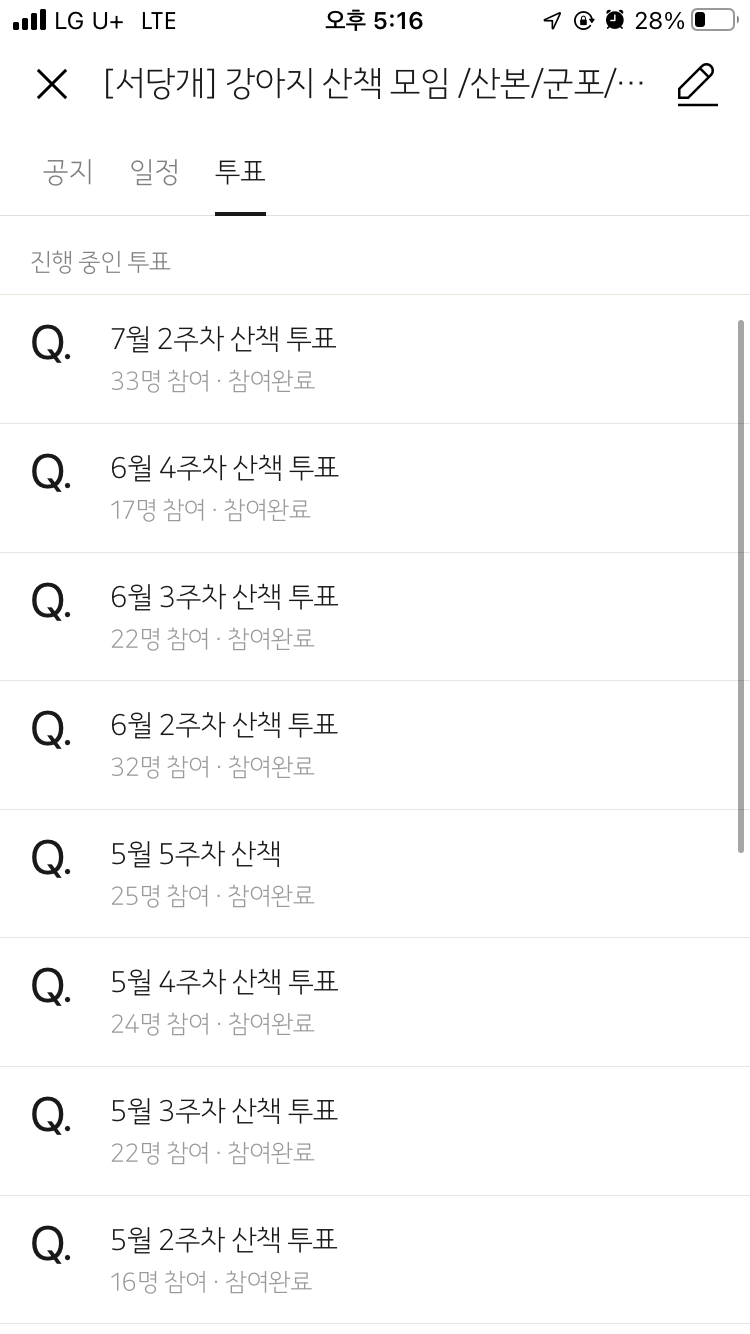
Task: Open the 5월 2주차 산책 투표 poll
Action: coord(375,1260)
